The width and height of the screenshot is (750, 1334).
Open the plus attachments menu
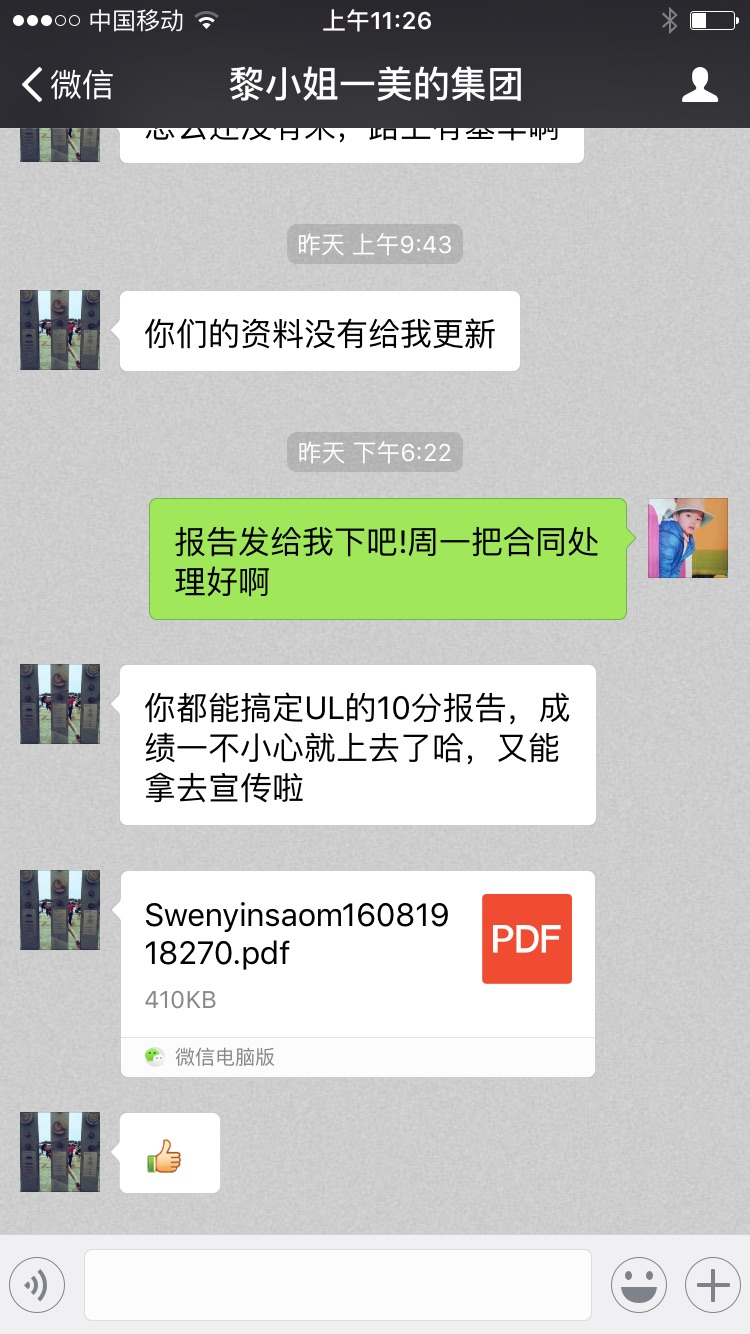(x=712, y=1285)
